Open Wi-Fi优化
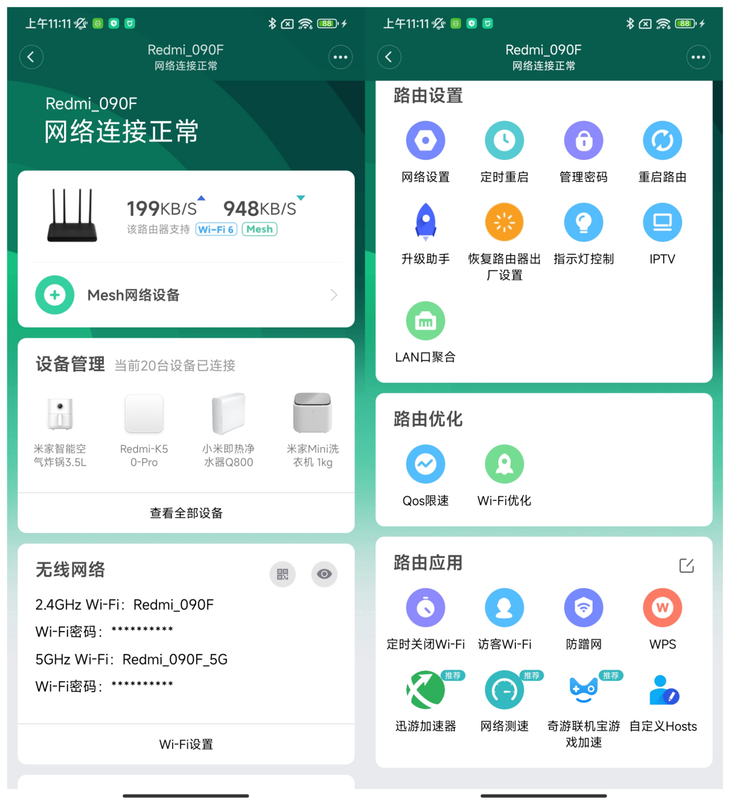730x810 pixels. pyautogui.click(x=504, y=465)
